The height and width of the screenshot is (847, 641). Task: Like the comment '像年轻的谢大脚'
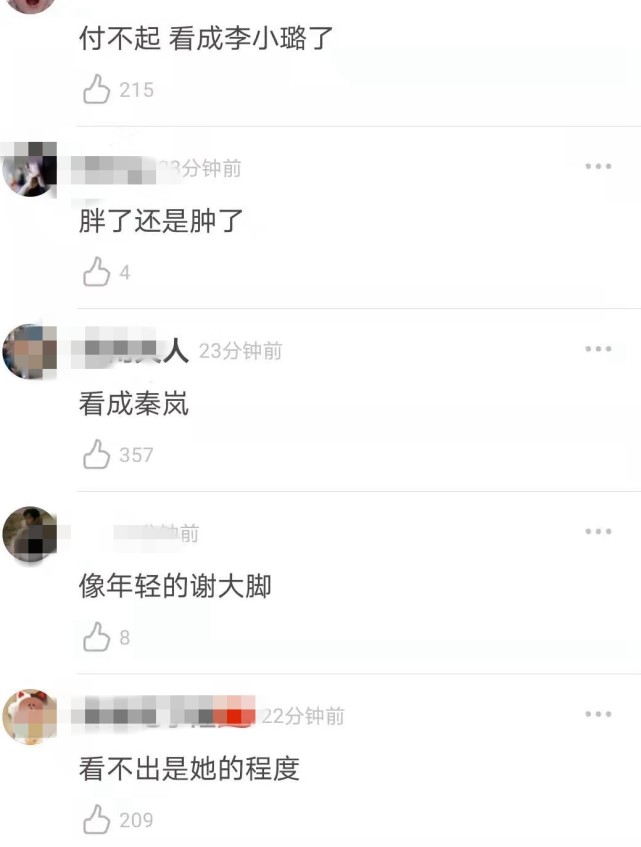point(96,637)
